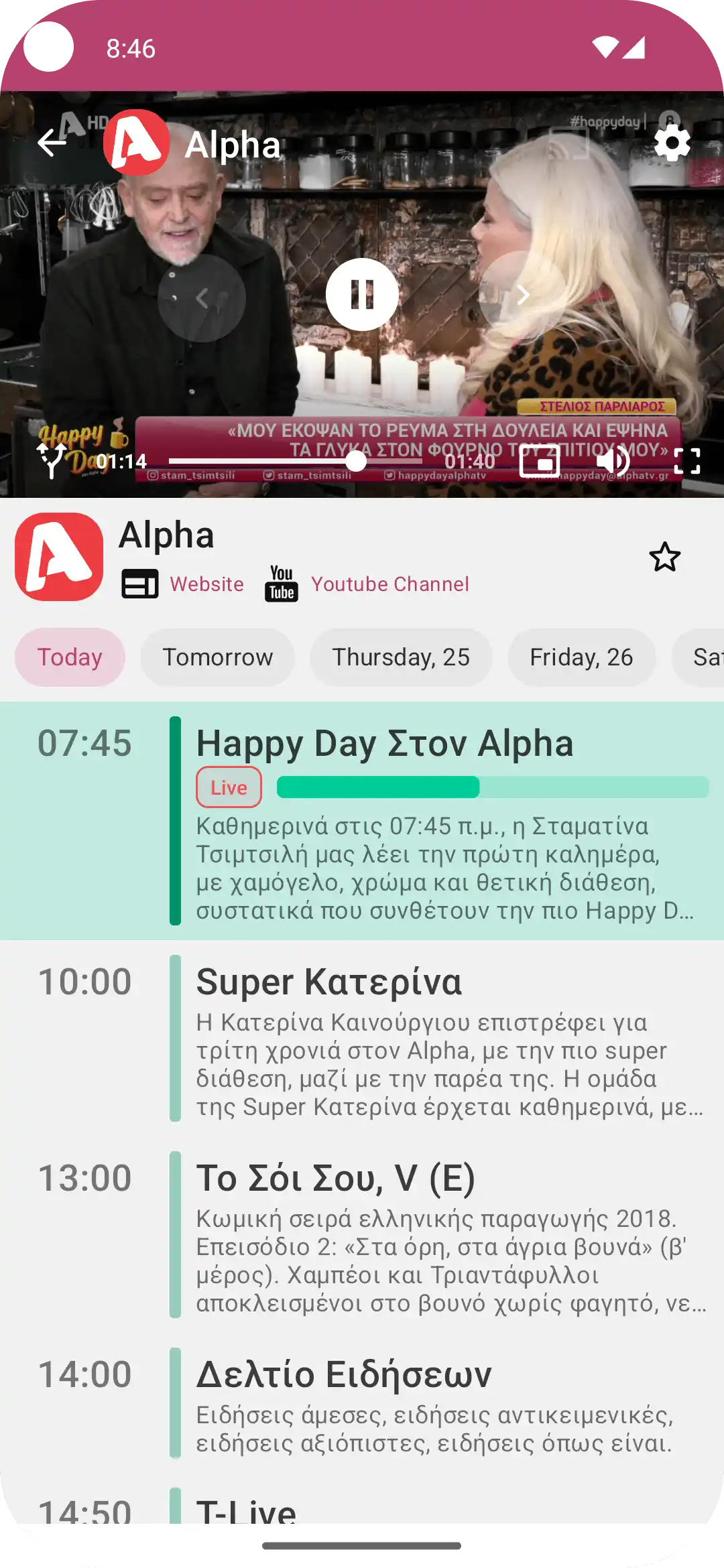
Task: Go back from the Alpha player
Action: pyautogui.click(x=52, y=143)
